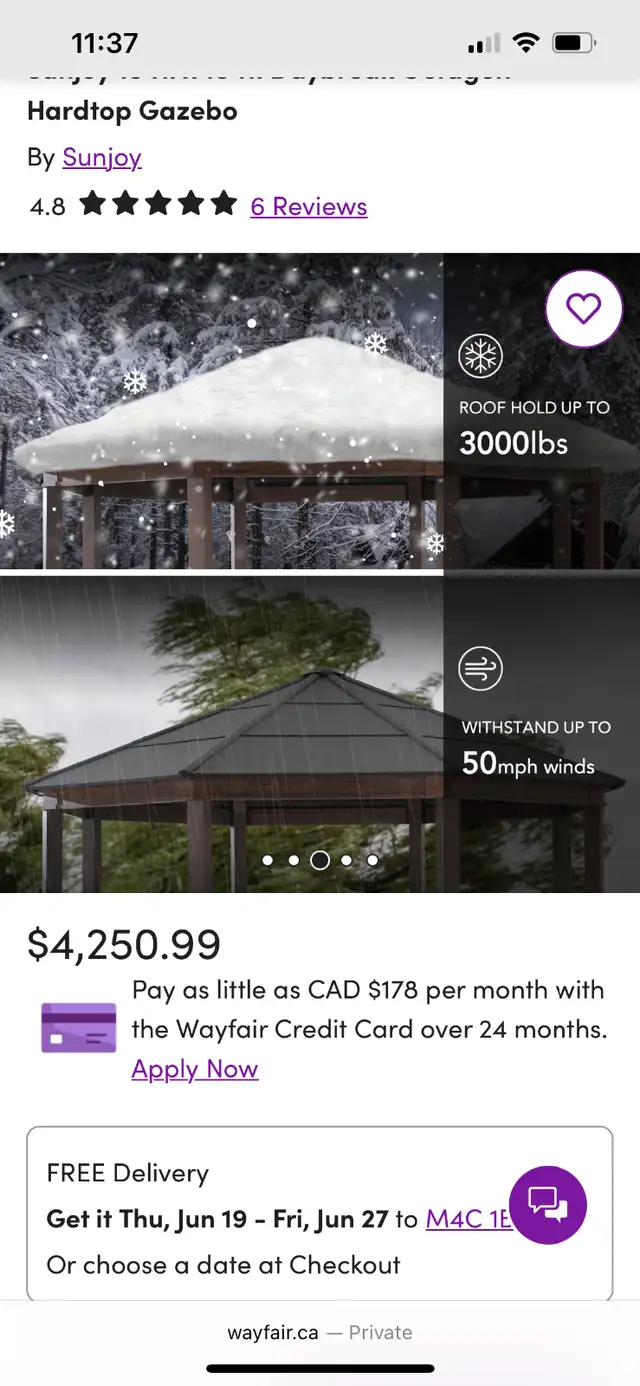
Task: Select the last image carousel dot
Action: pos(372,860)
